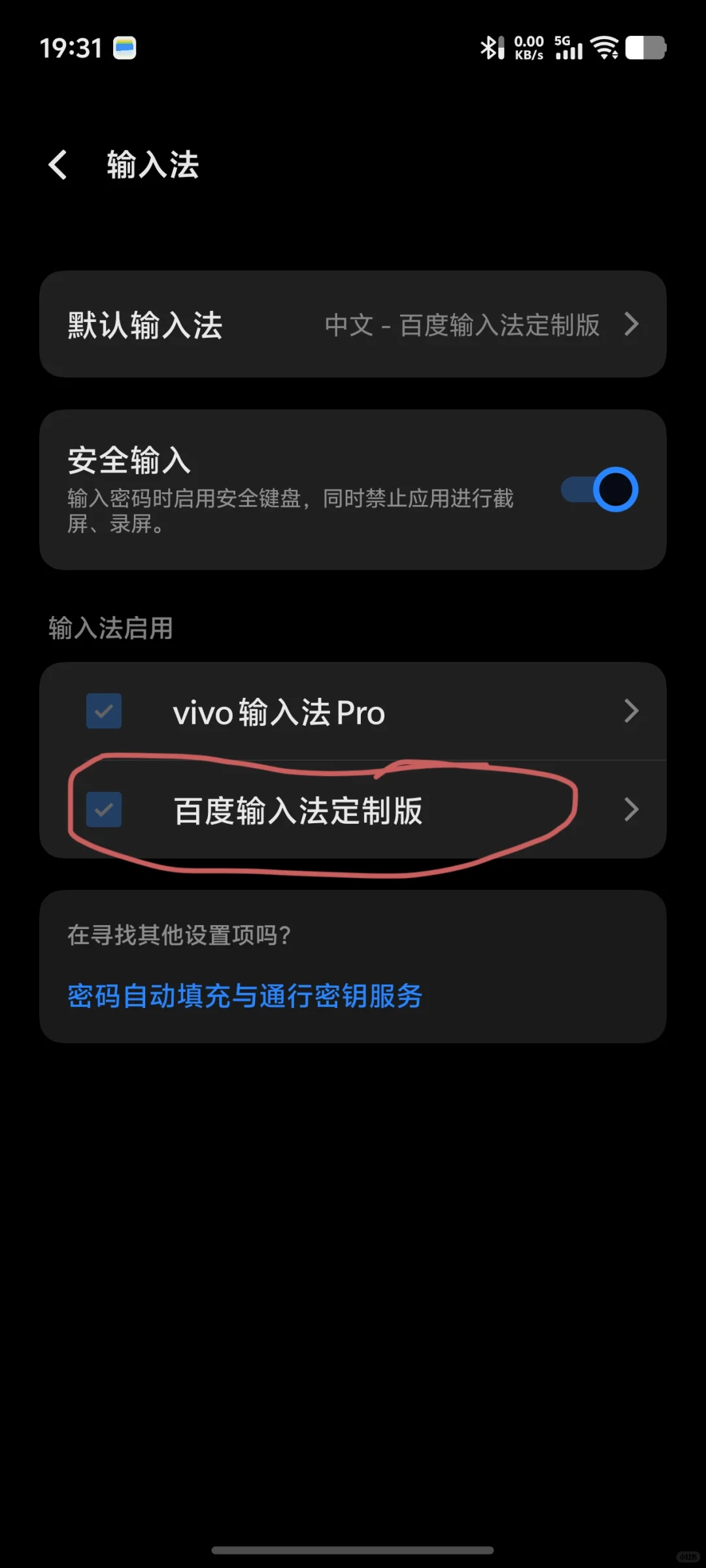
Task: Select the 百度输入法定制版 list entry
Action: coord(298,809)
